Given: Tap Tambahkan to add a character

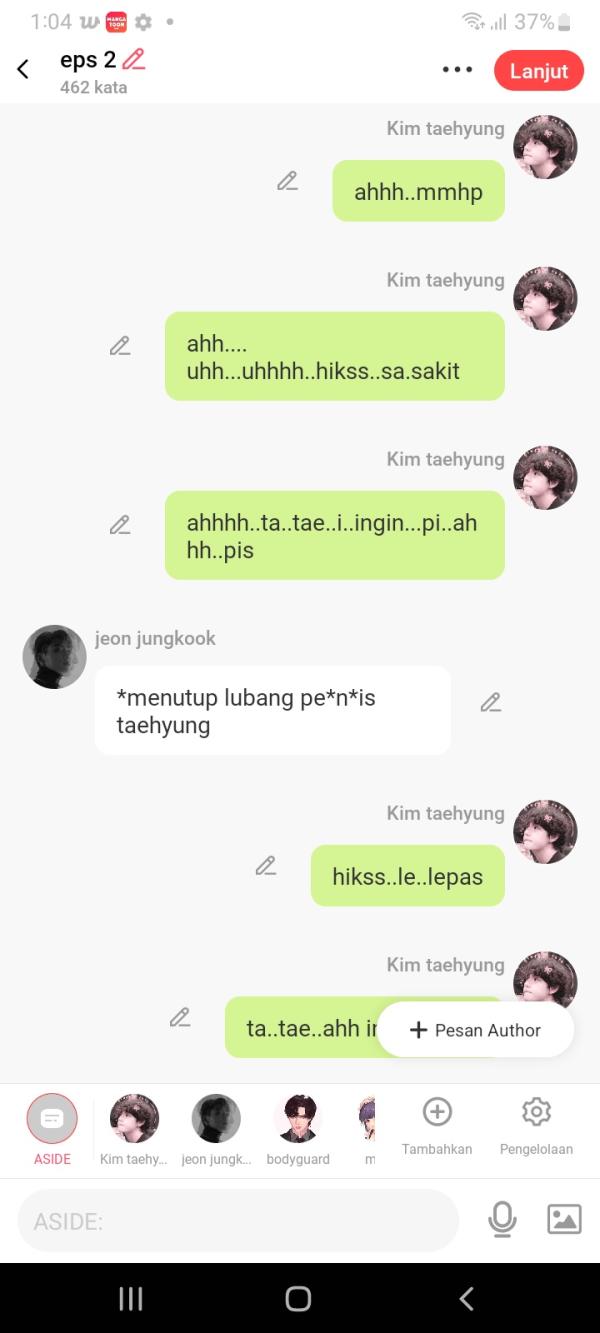Looking at the screenshot, I should tap(437, 1124).
